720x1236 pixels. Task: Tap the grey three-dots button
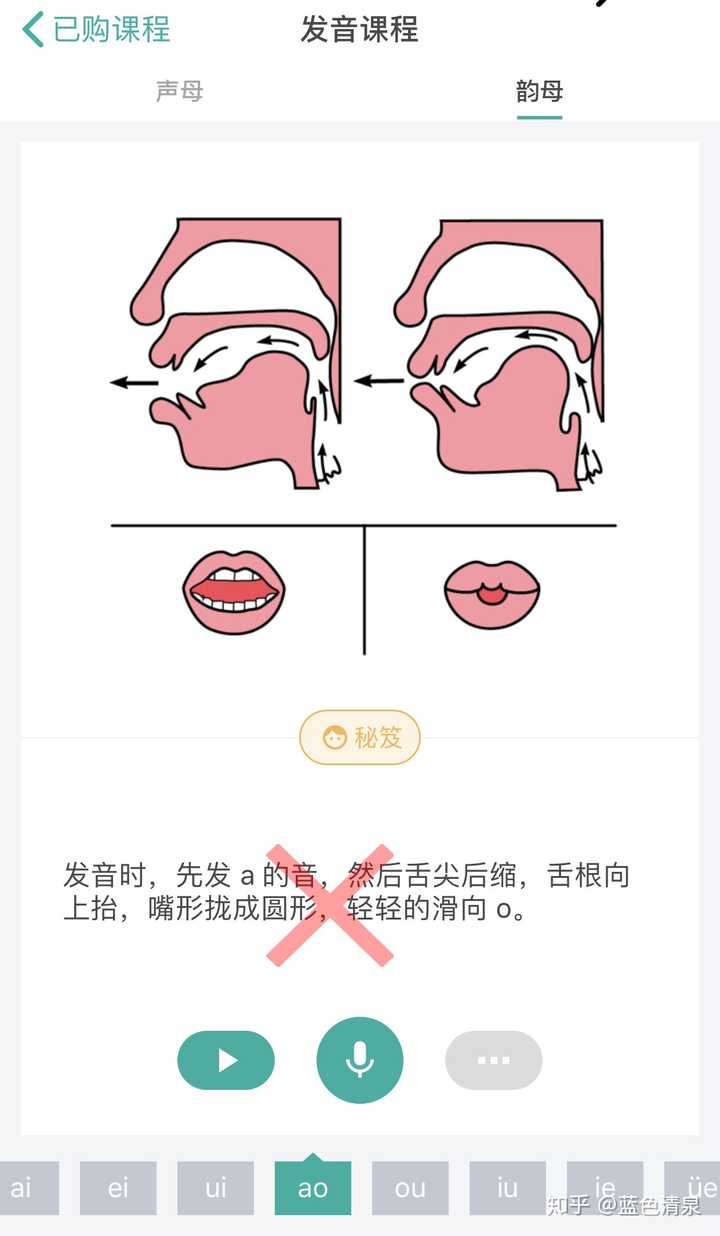pos(494,1060)
